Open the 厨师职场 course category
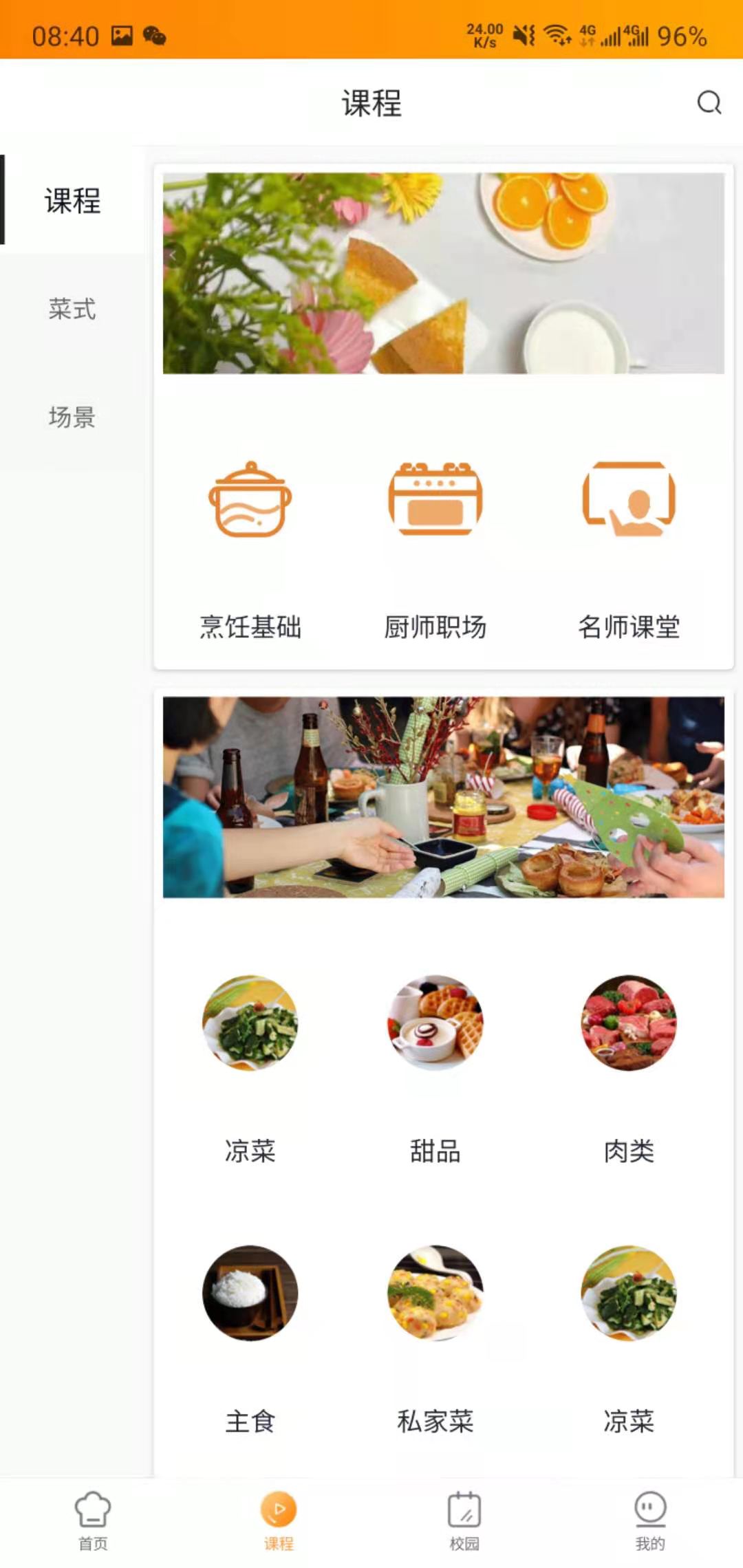Viewport: 743px width, 1568px height. coord(435,543)
